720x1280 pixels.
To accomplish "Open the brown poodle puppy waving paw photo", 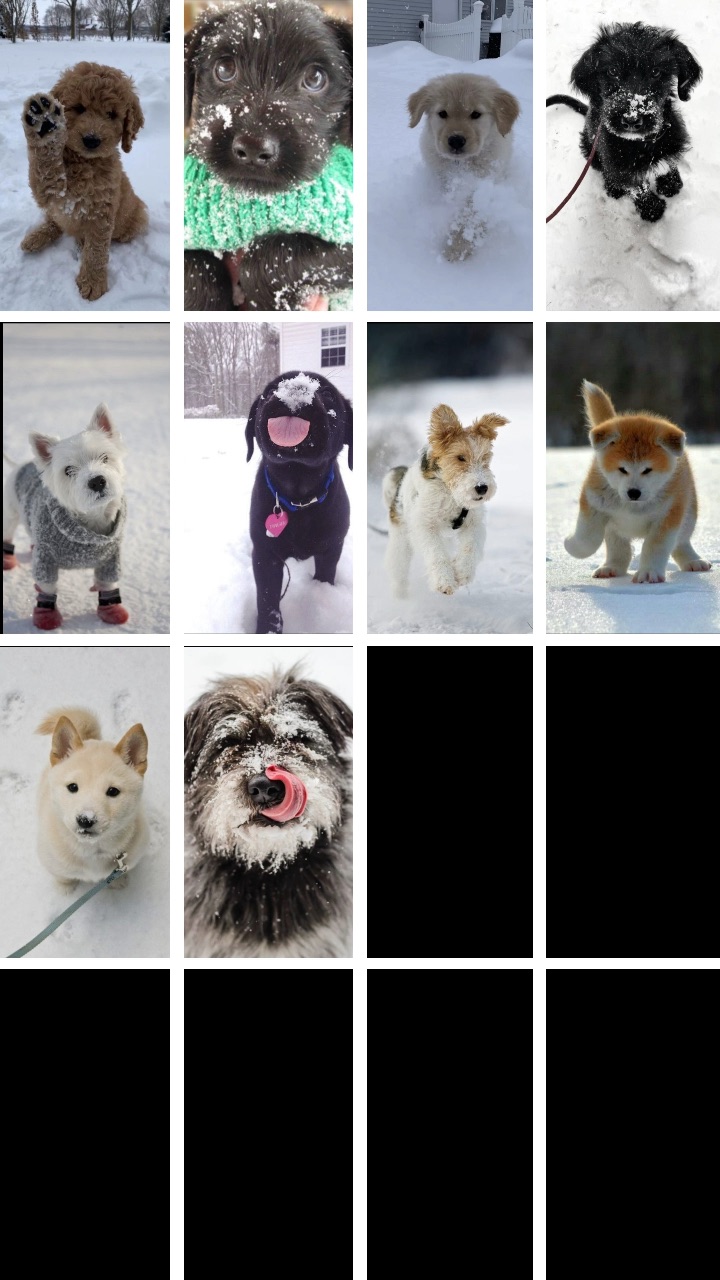I will coord(85,155).
